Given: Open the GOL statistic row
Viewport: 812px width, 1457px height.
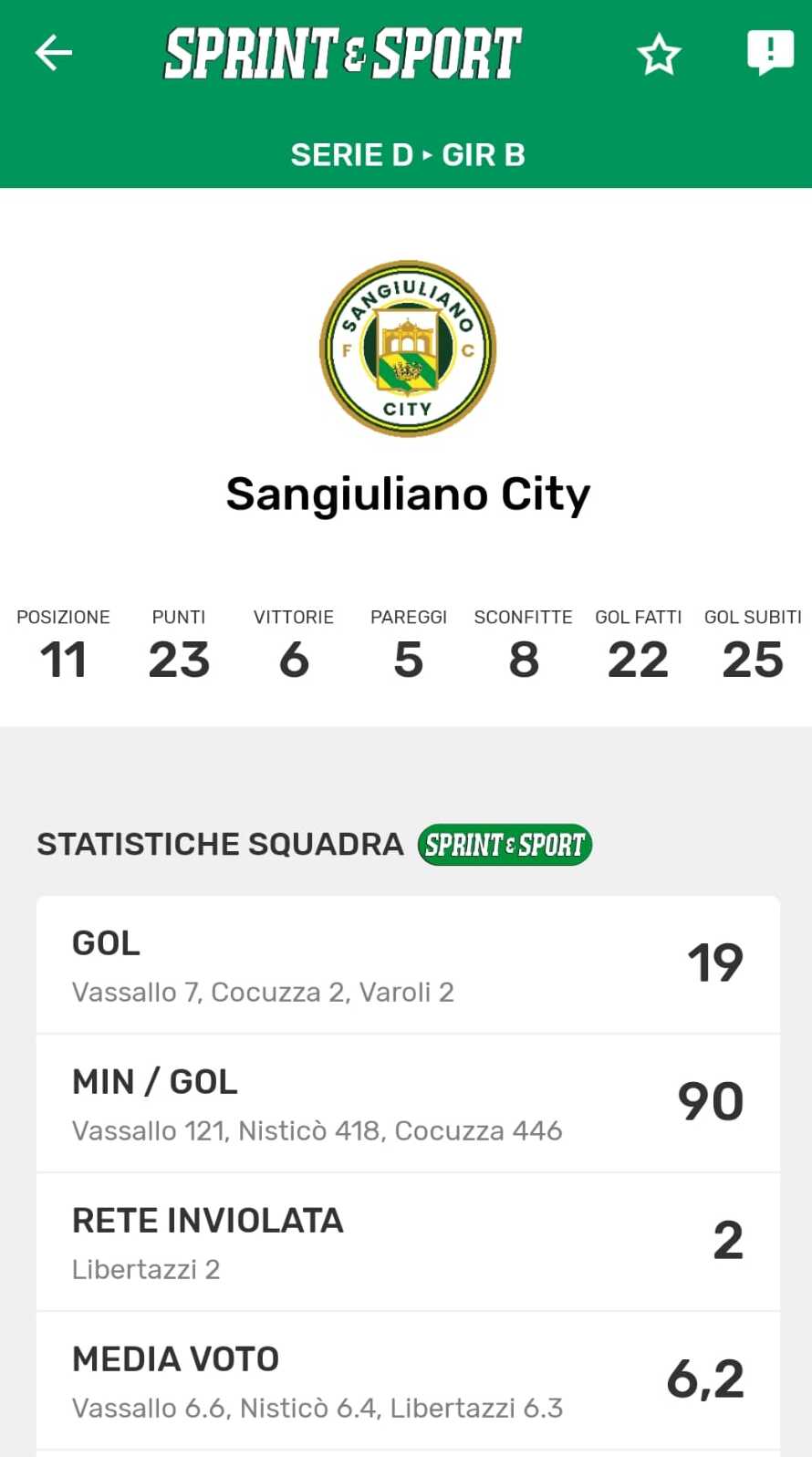Looking at the screenshot, I should coord(408,965).
